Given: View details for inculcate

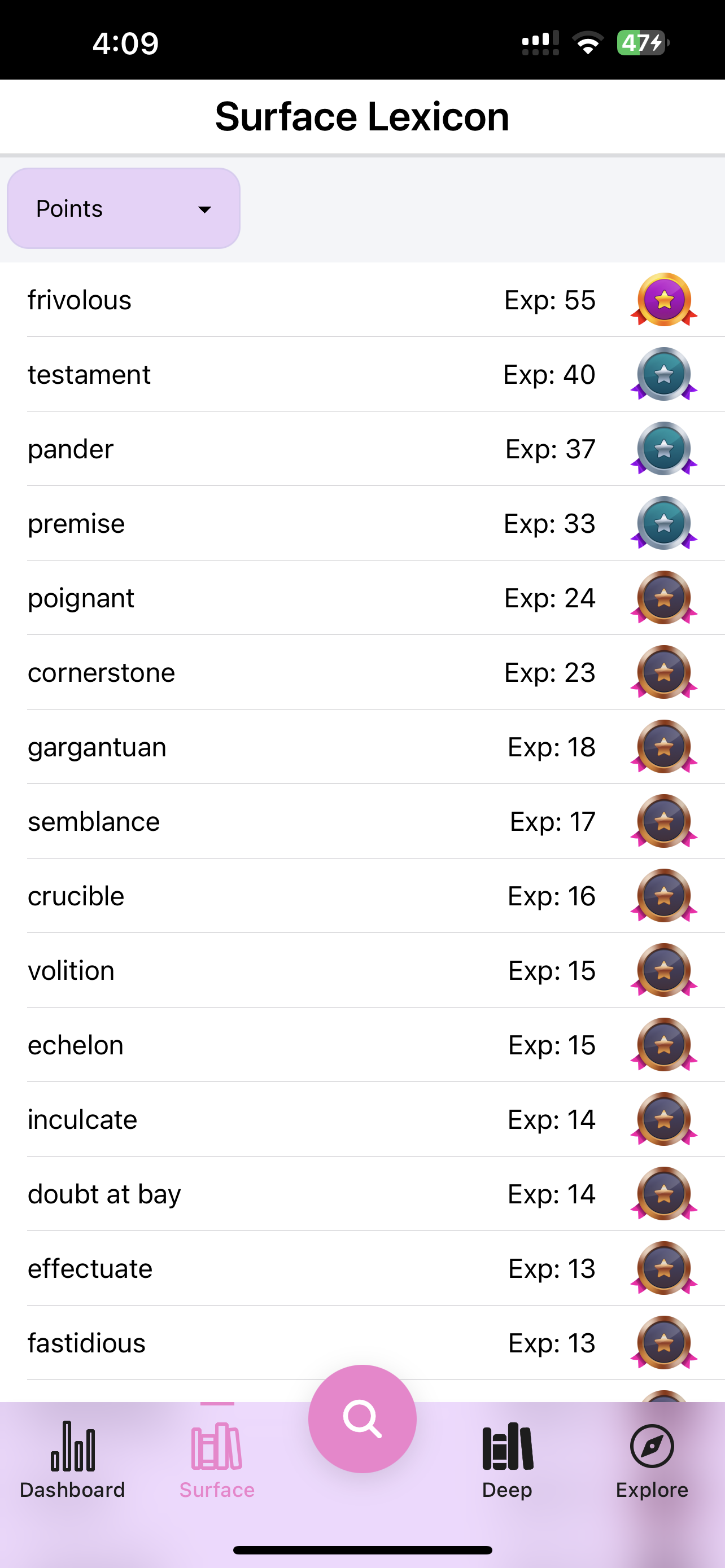Looking at the screenshot, I should coord(362,1119).
